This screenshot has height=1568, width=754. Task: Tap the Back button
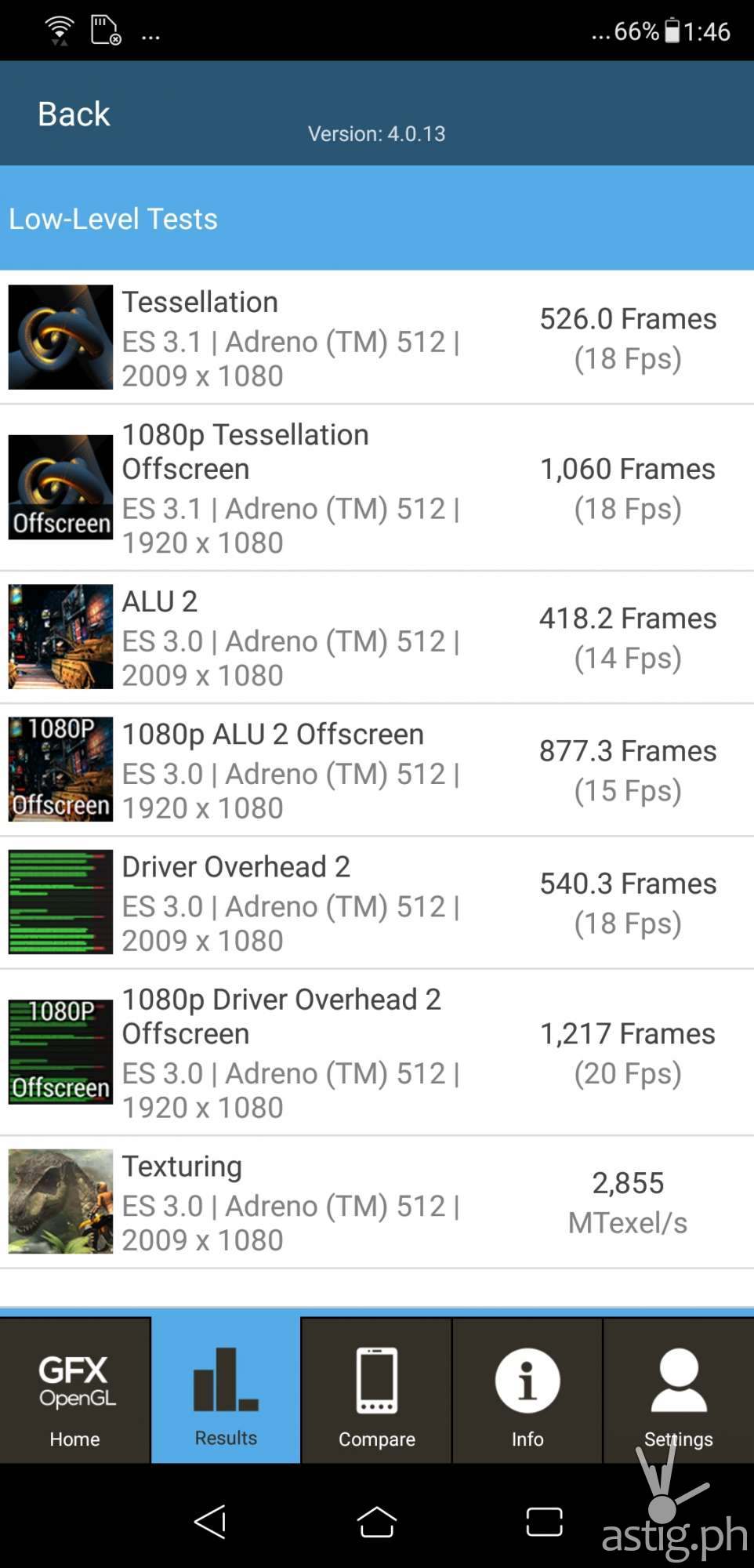pyautogui.click(x=74, y=114)
